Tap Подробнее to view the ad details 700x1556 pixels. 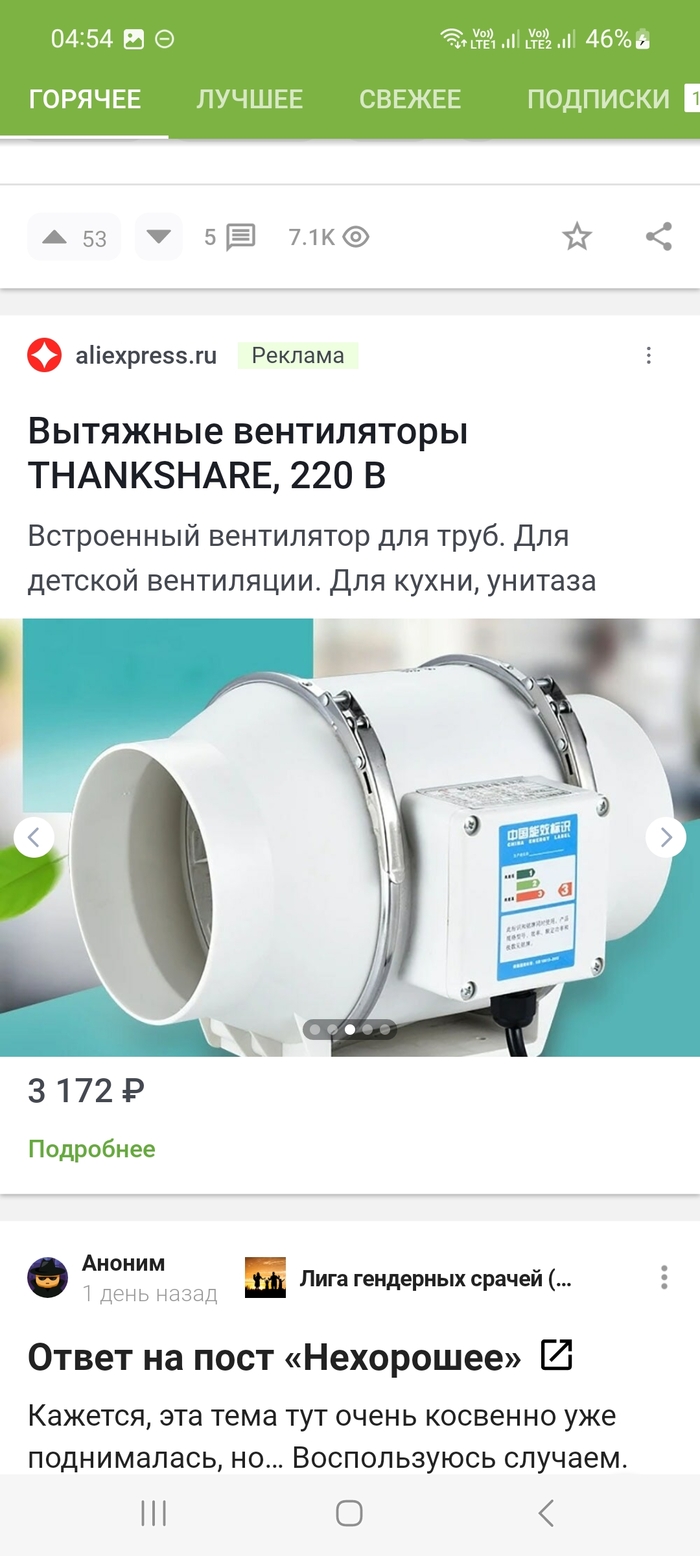(92, 1149)
